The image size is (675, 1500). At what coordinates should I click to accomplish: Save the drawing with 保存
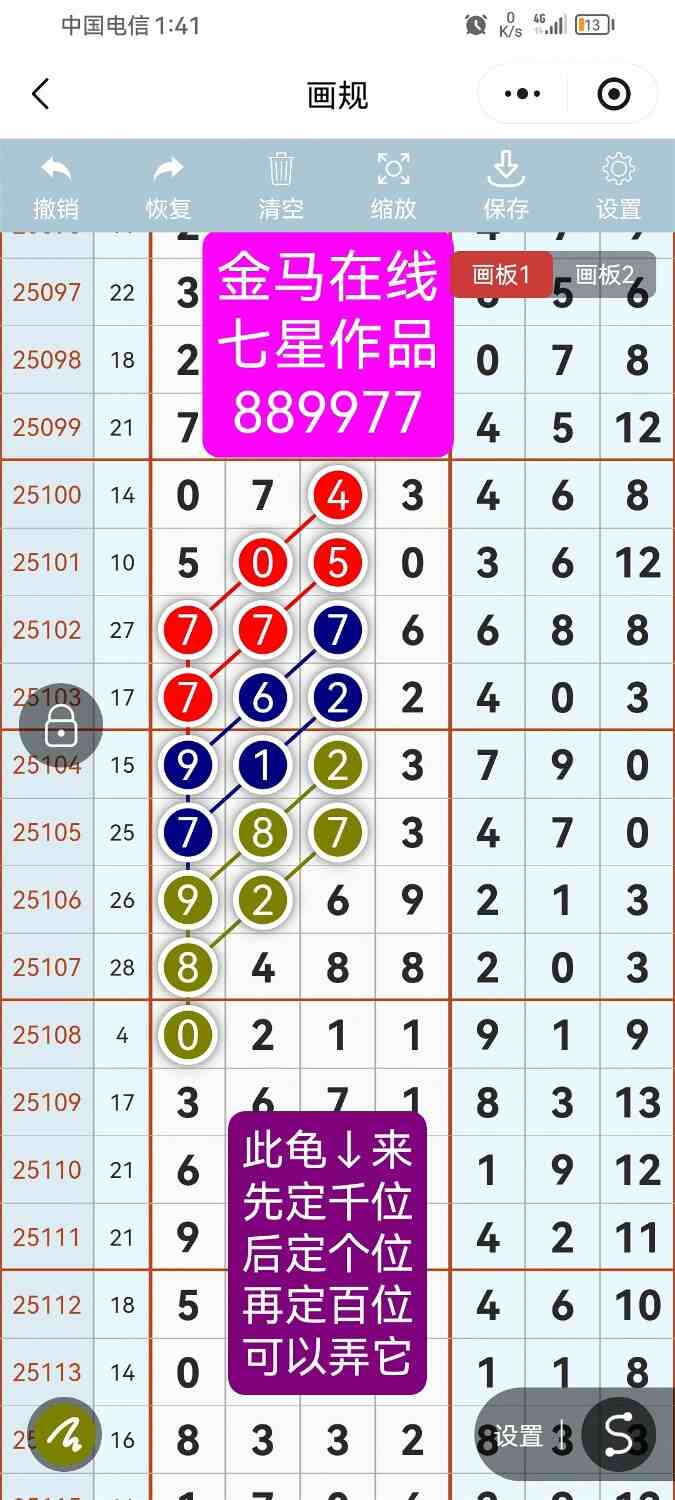point(506,187)
